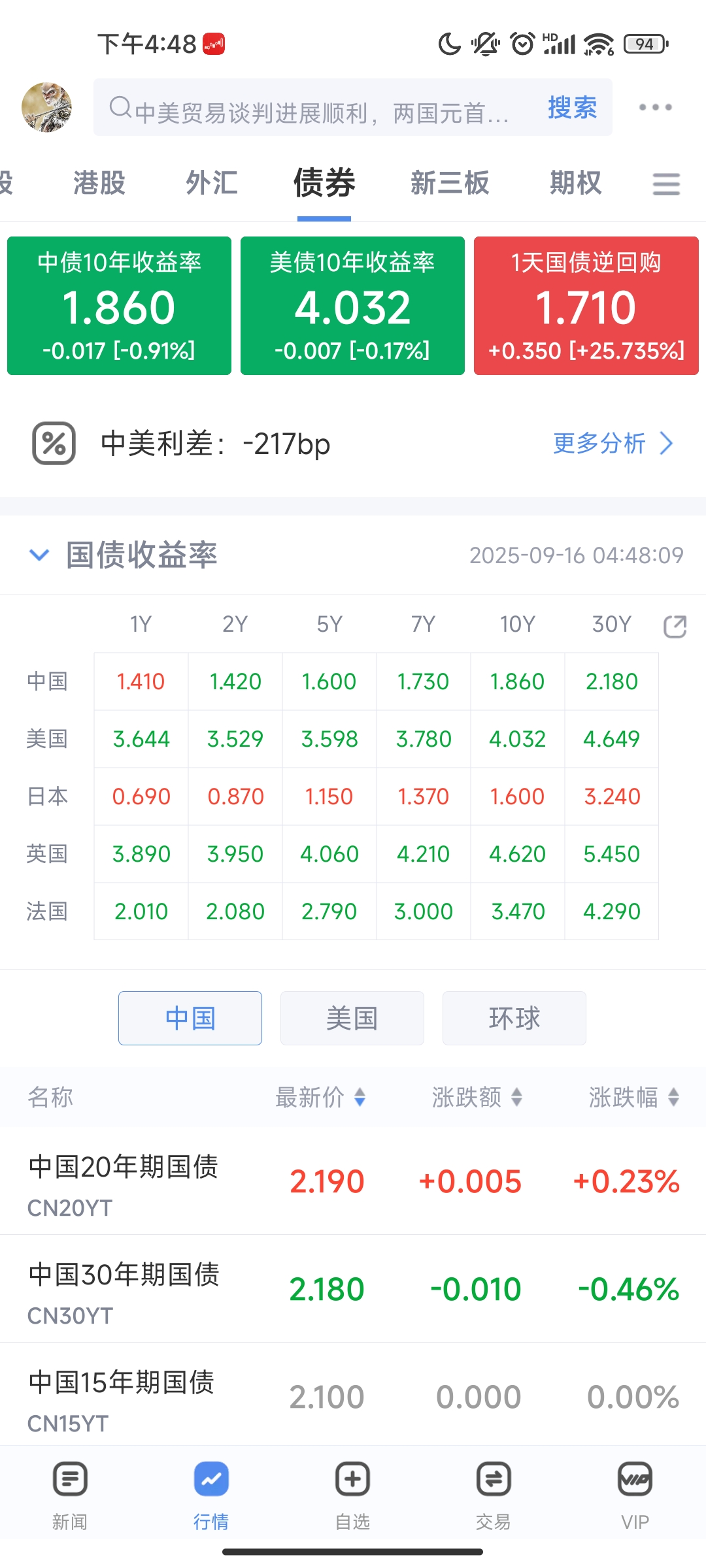Image resolution: width=706 pixels, height=1568 pixels.
Task: Open 更多分析 for the 中美利差
Action: click(x=612, y=444)
